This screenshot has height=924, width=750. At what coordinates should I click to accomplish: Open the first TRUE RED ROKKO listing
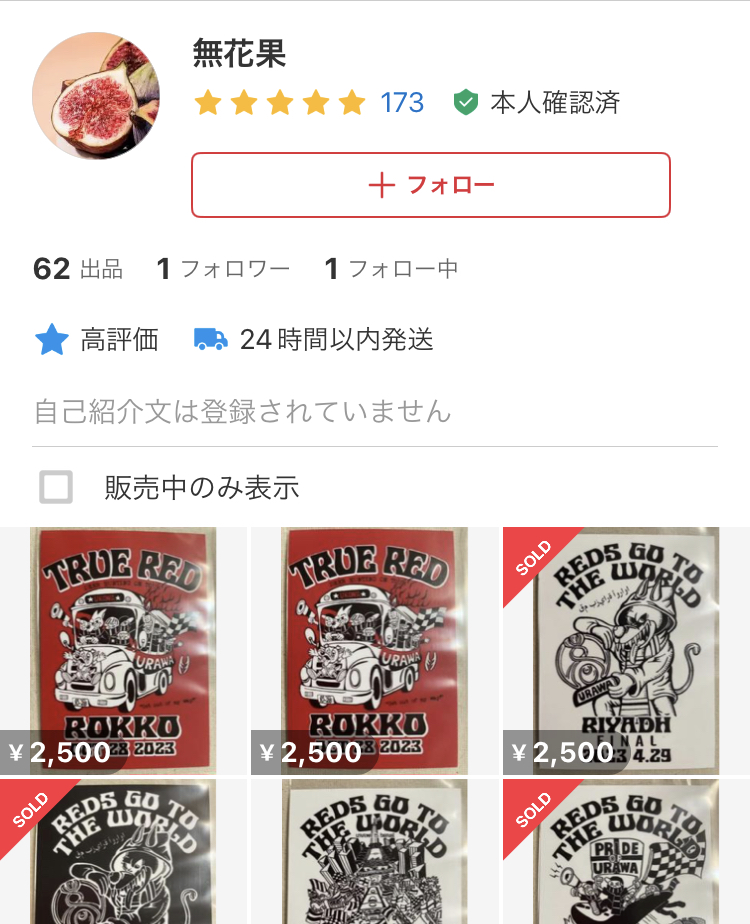tap(123, 650)
